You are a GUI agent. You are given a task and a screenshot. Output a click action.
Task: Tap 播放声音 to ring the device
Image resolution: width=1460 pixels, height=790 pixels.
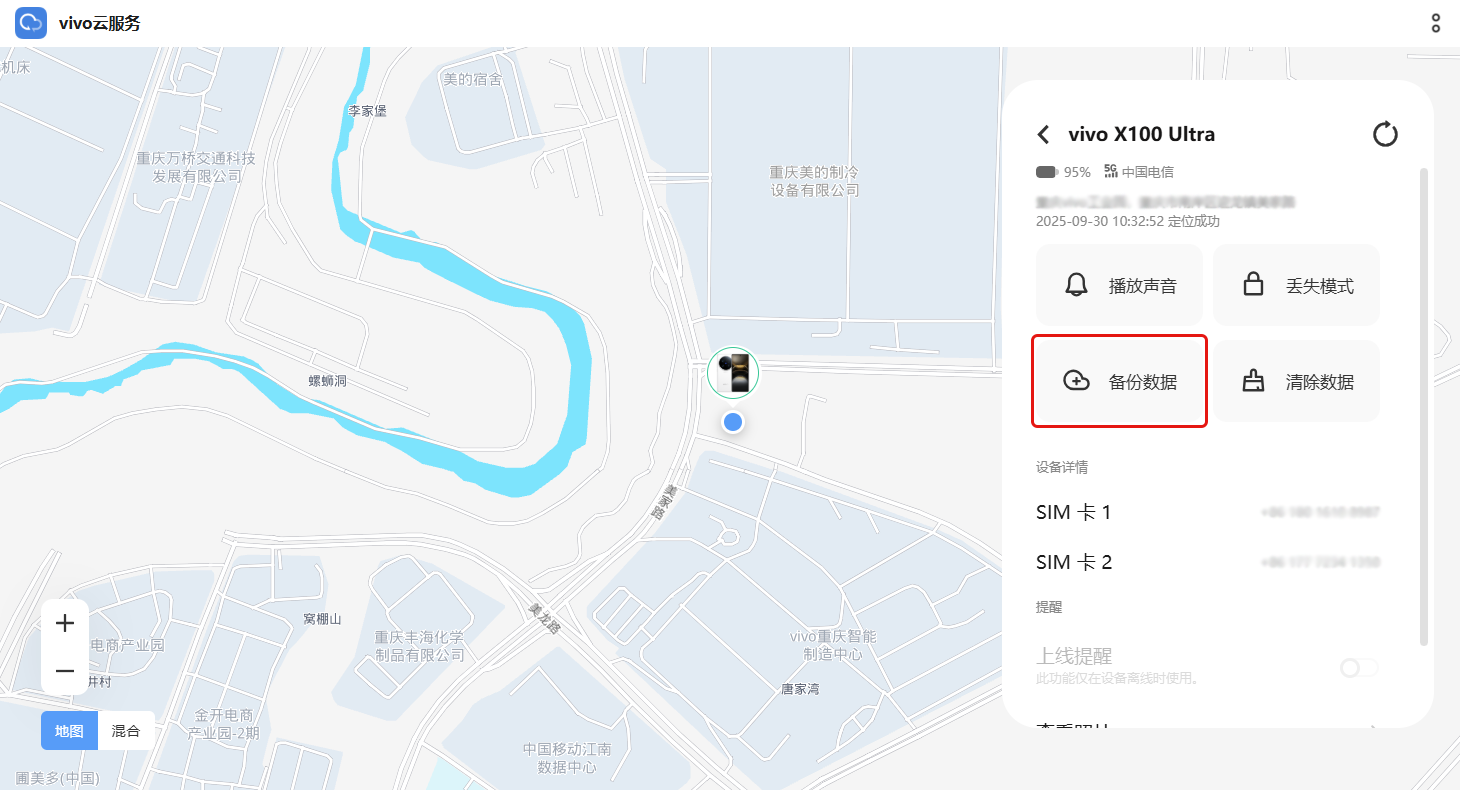pos(1119,286)
